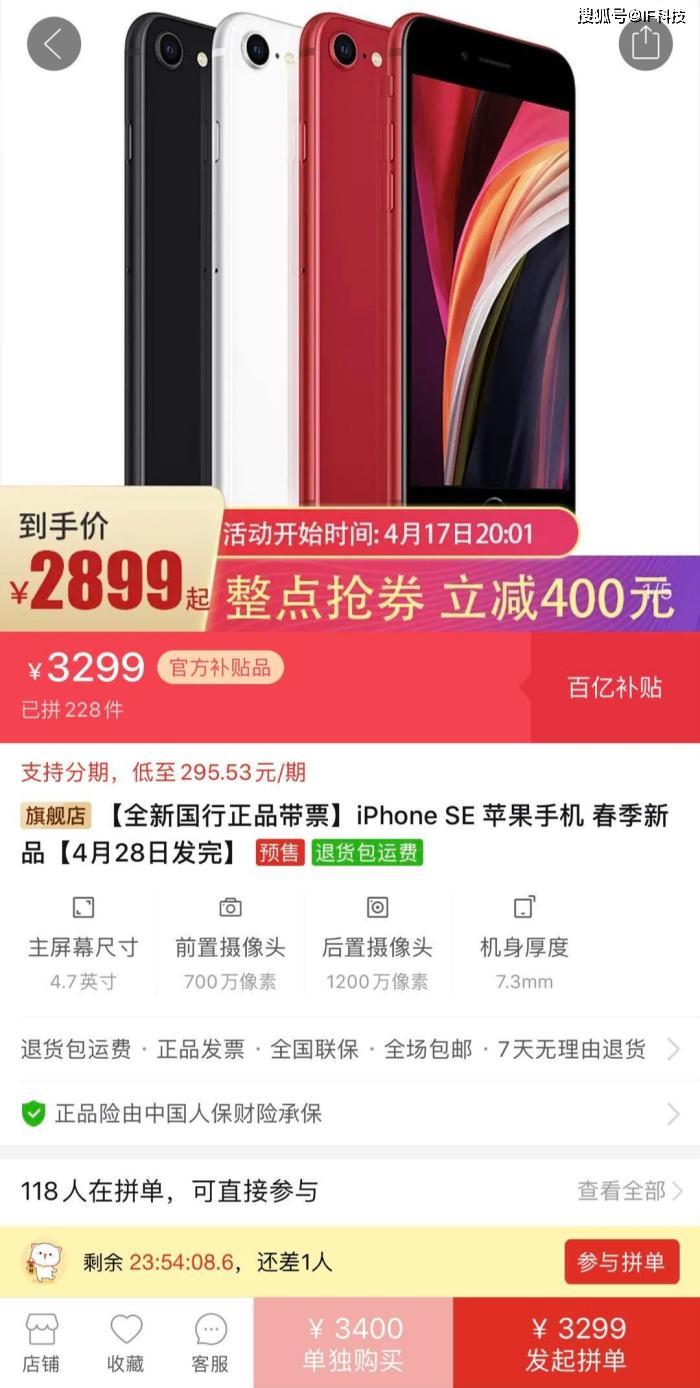
Task: Contact 客服 customer service
Action: pos(210,1343)
